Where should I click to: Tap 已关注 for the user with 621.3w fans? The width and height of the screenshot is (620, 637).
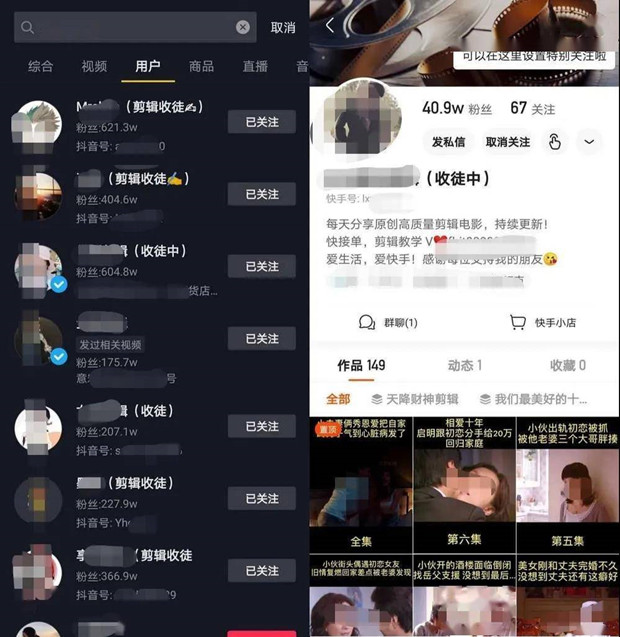click(x=261, y=122)
